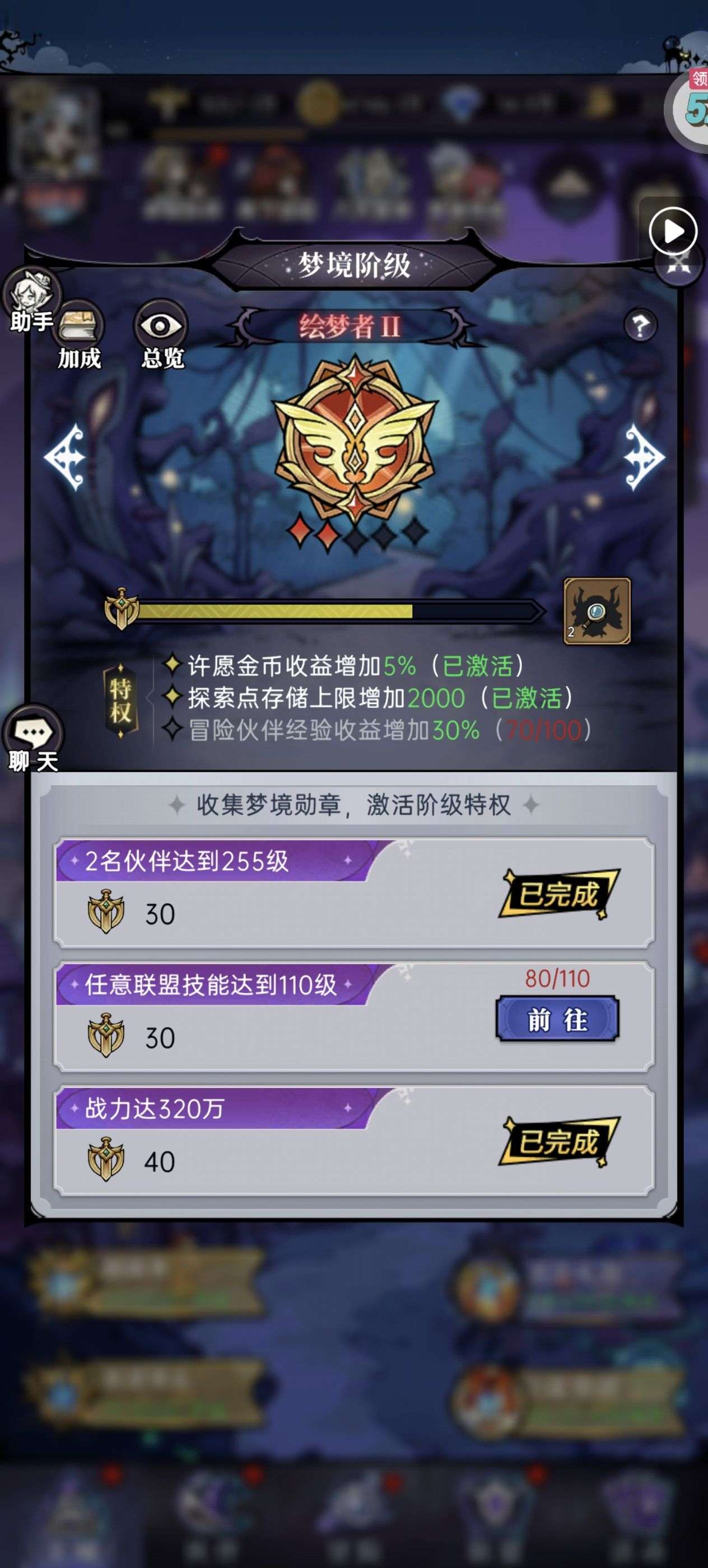Preview the monster reward icon by progress bar
This screenshot has width=708, height=1568.
[x=597, y=610]
